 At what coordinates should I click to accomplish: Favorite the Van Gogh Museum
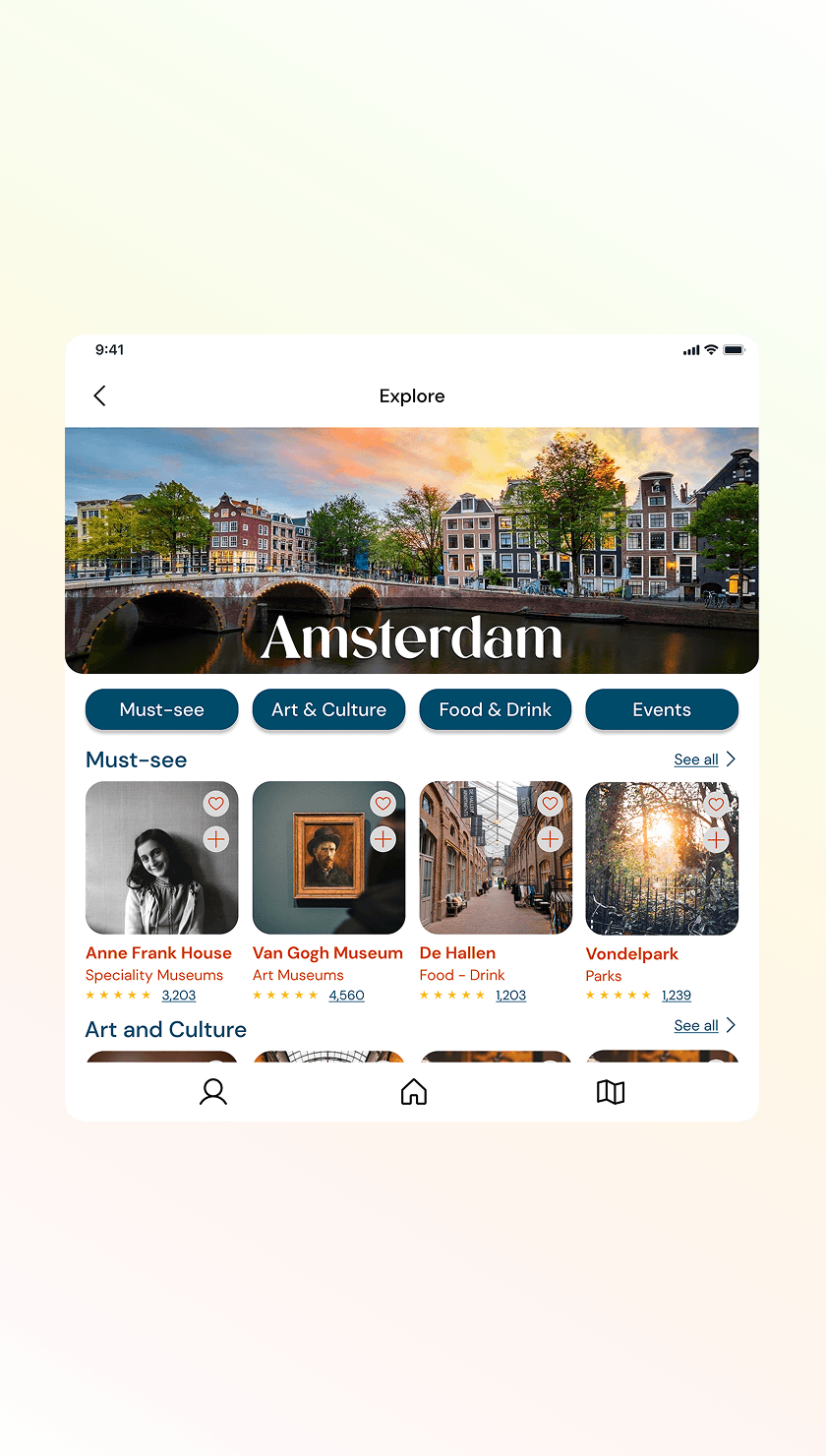coord(383,804)
